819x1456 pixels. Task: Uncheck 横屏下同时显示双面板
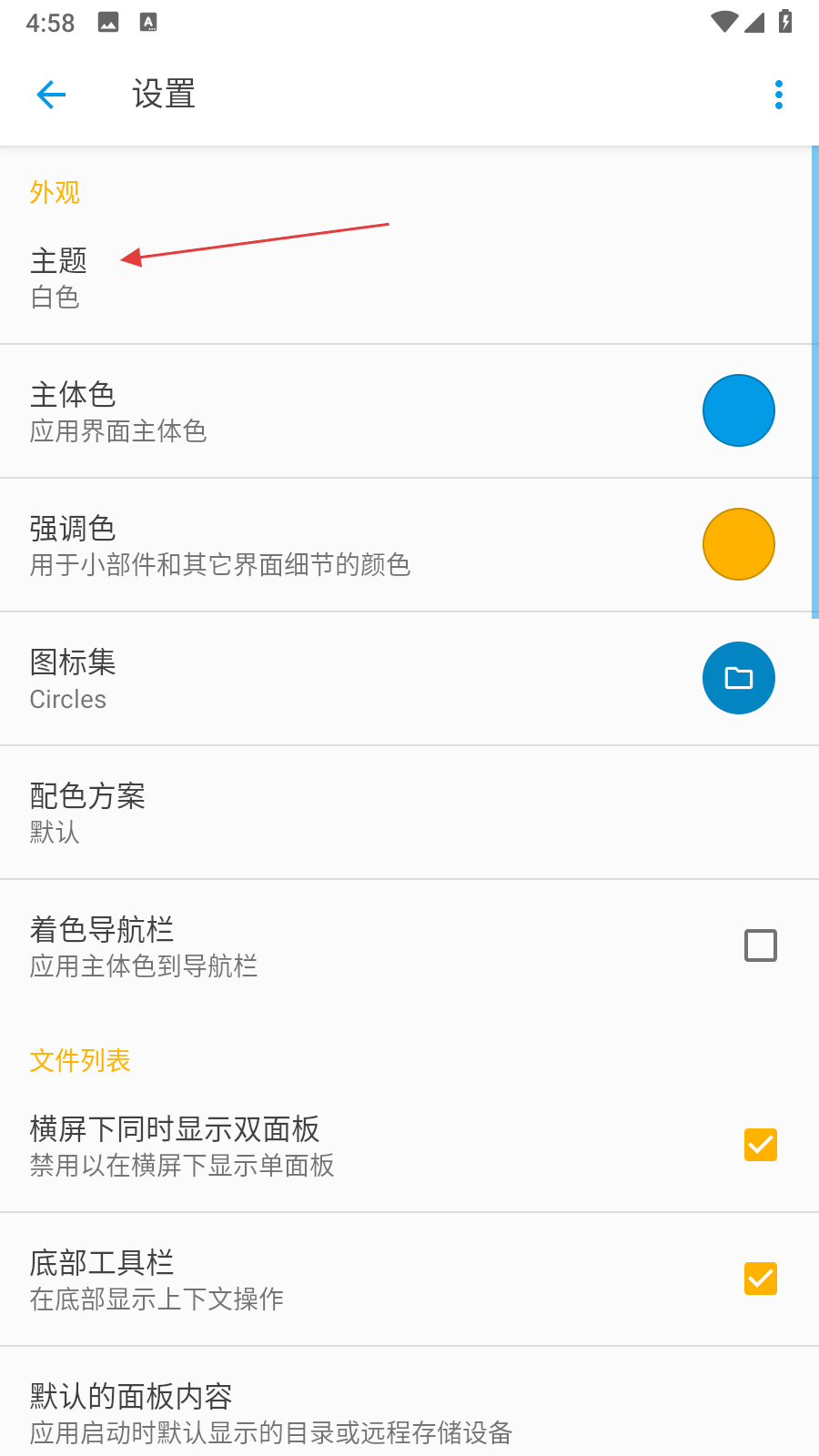[760, 1145]
